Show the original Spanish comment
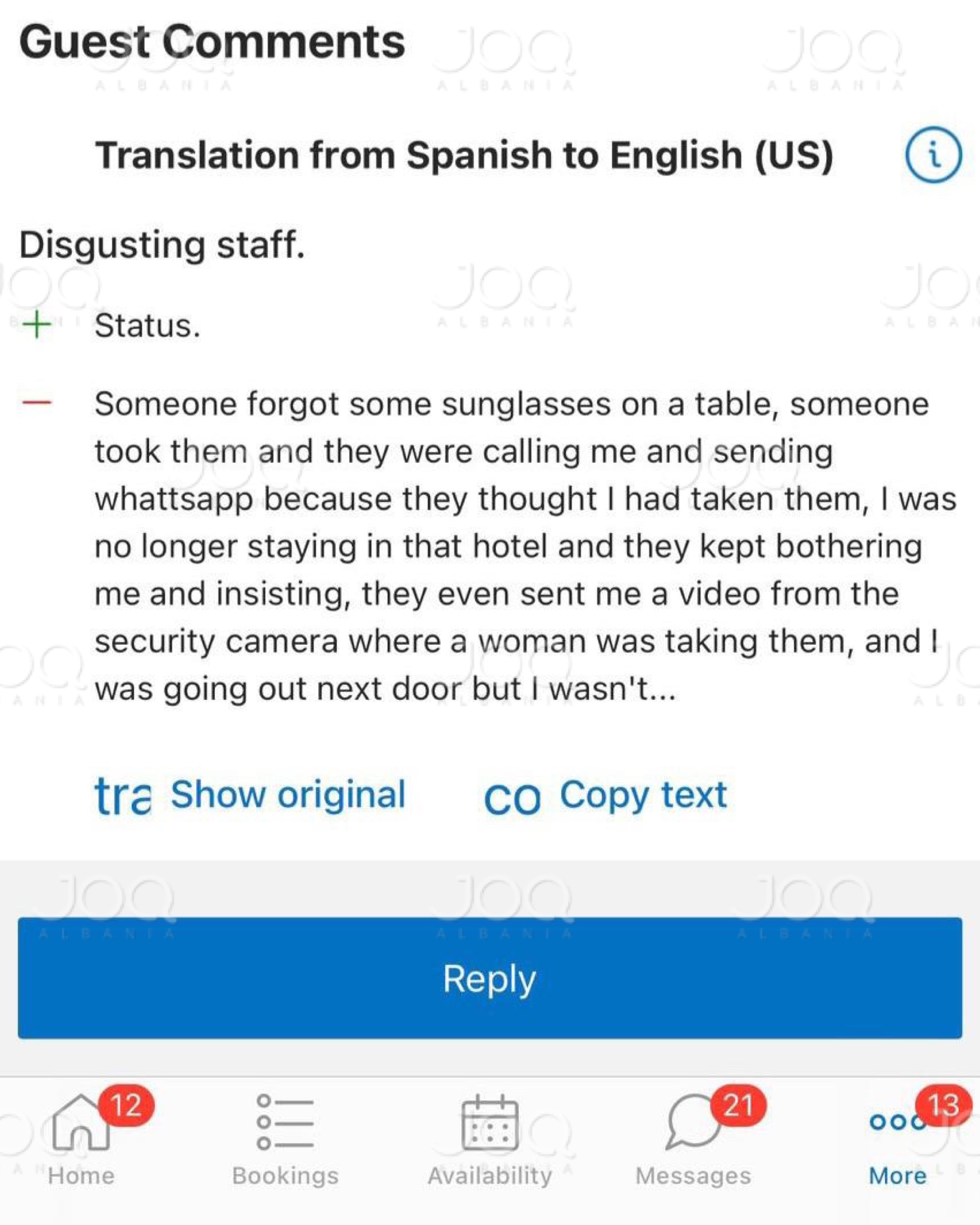This screenshot has height=1225, width=980. pyautogui.click(x=287, y=795)
